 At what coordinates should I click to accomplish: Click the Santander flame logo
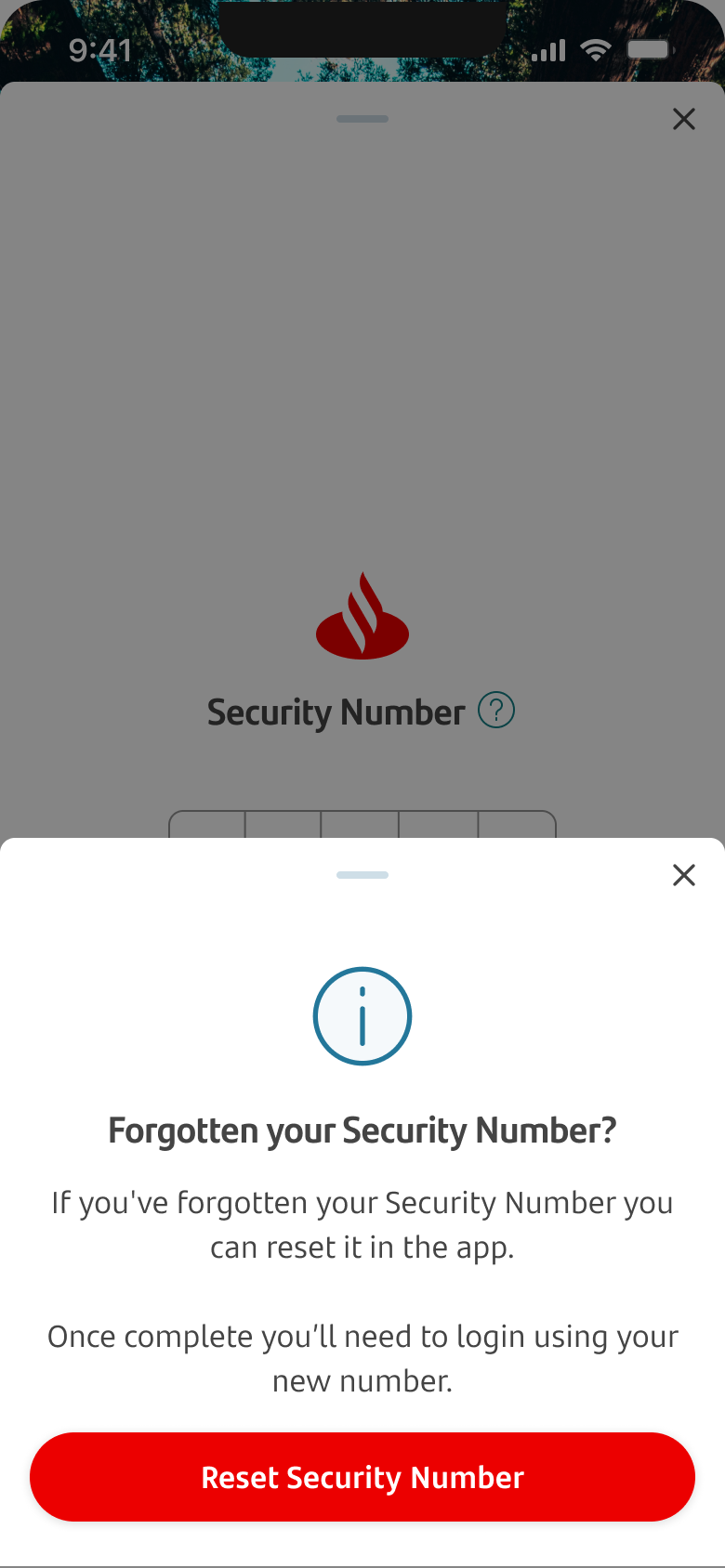click(x=362, y=615)
